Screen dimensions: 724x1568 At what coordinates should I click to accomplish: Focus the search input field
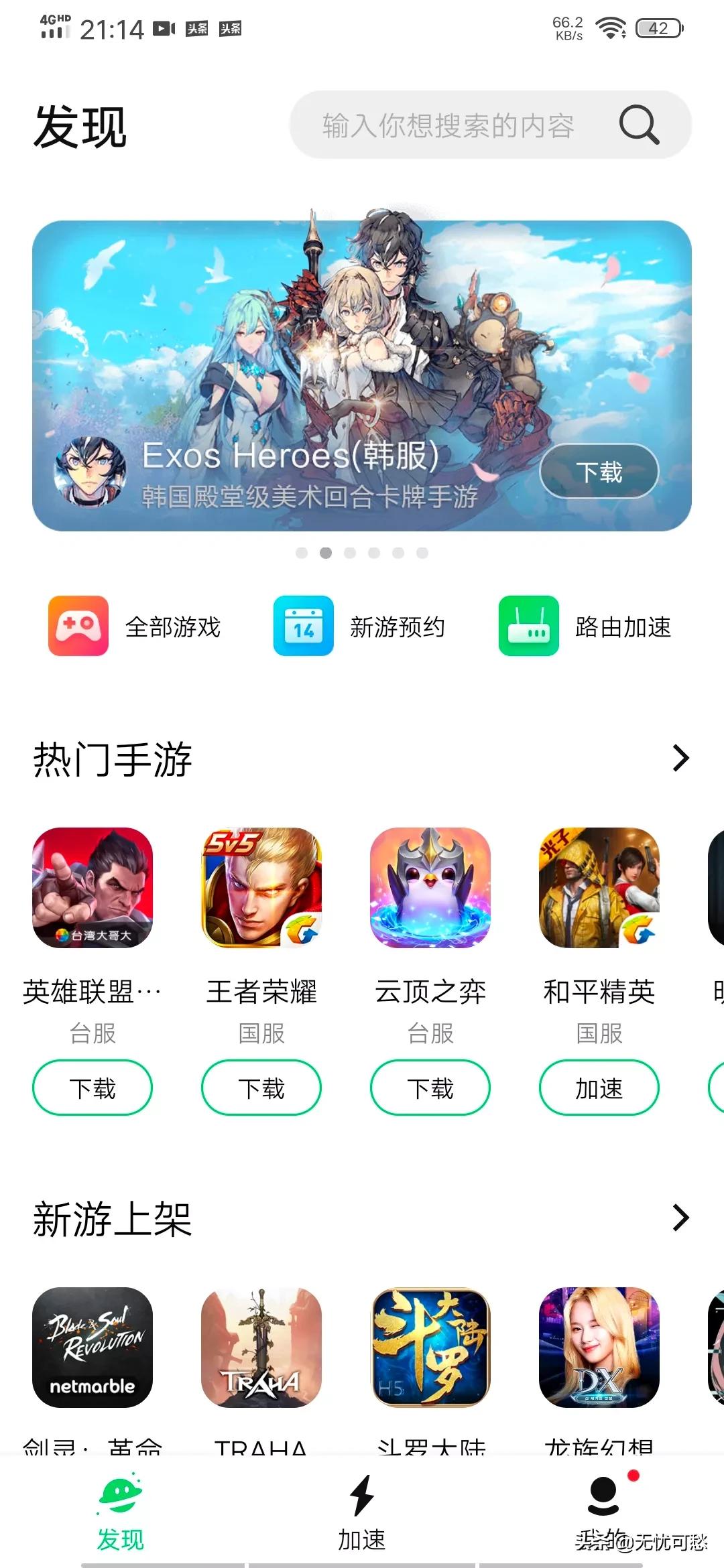click(x=448, y=125)
